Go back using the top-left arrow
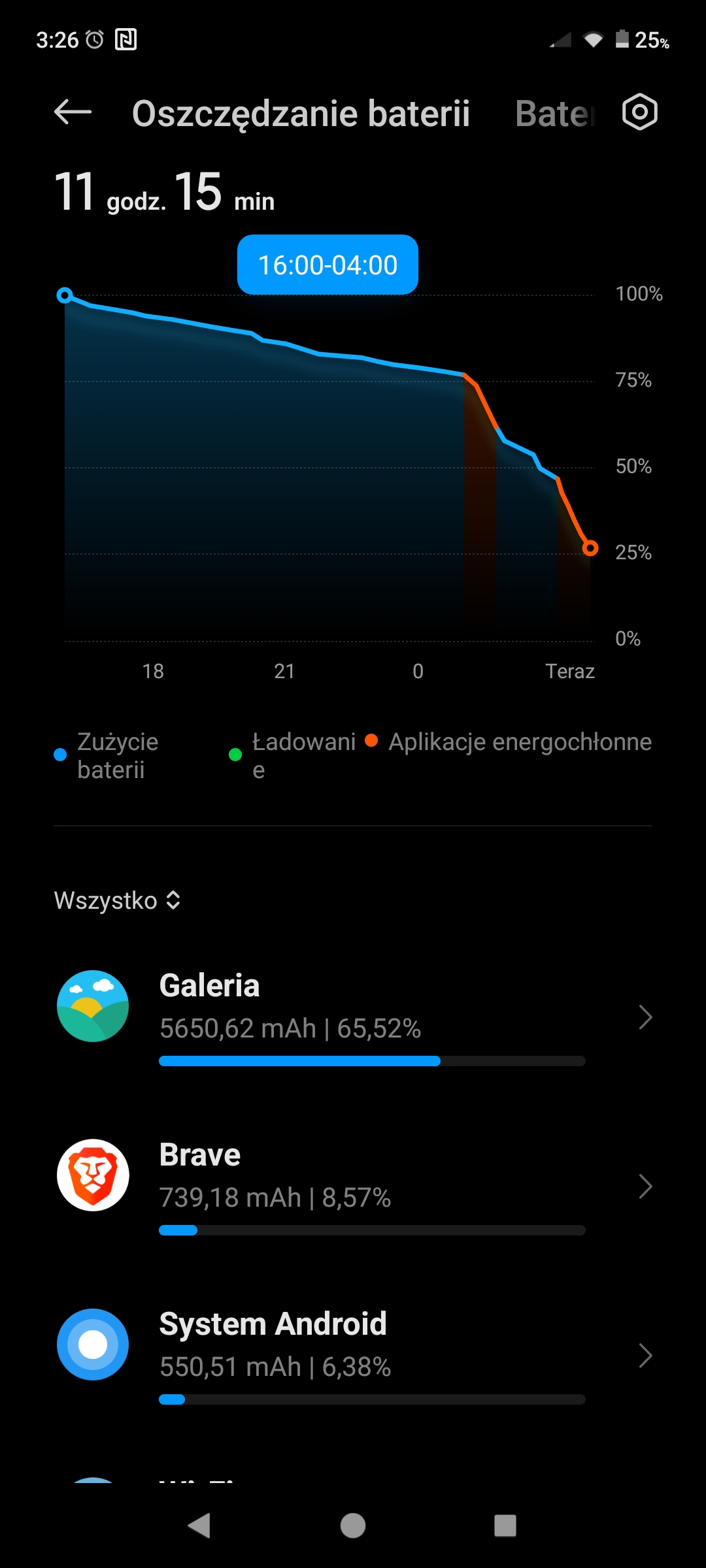 click(73, 112)
